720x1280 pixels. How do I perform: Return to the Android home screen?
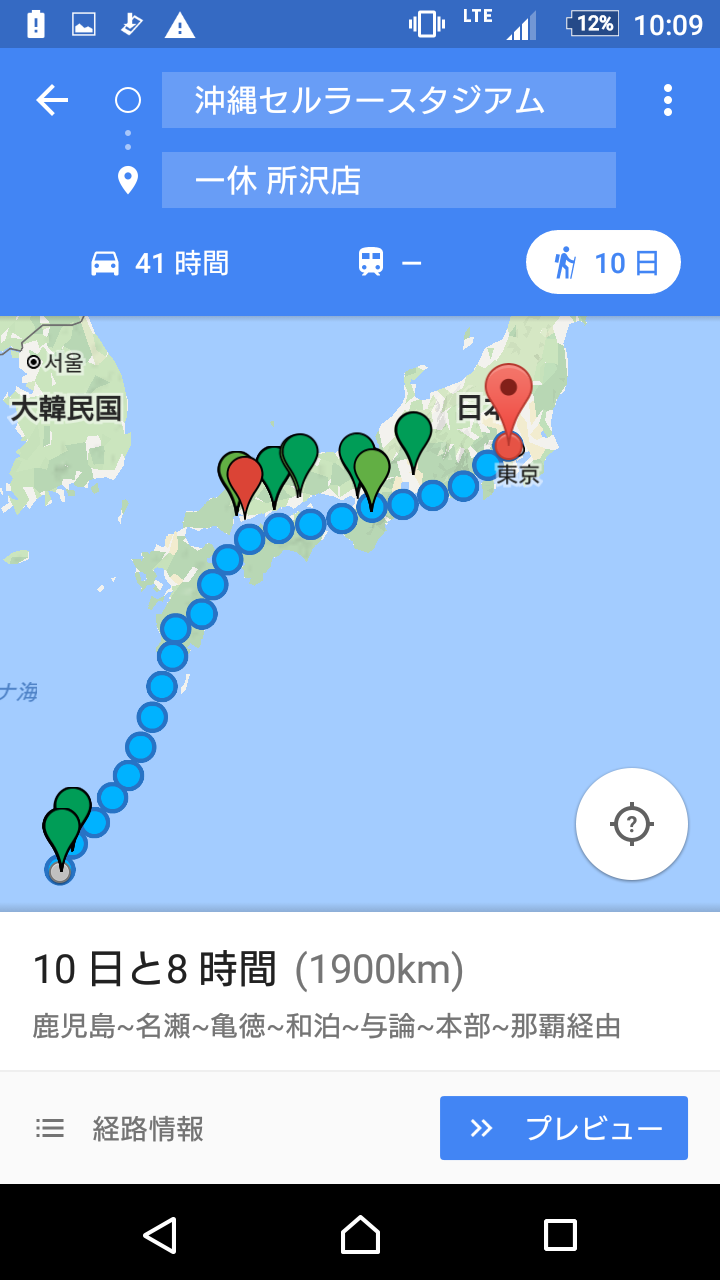coord(360,1235)
